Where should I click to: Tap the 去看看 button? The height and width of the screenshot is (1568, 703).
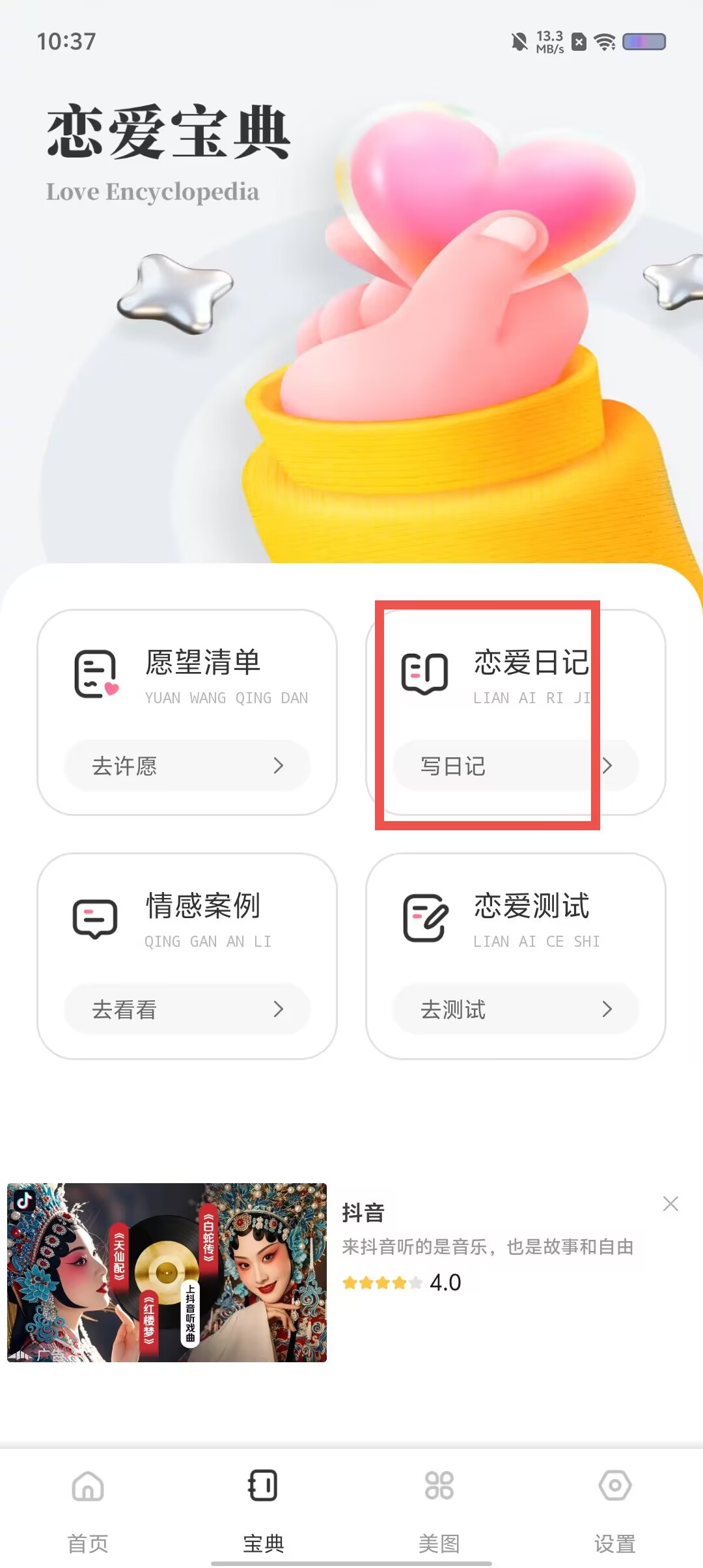[x=187, y=1009]
